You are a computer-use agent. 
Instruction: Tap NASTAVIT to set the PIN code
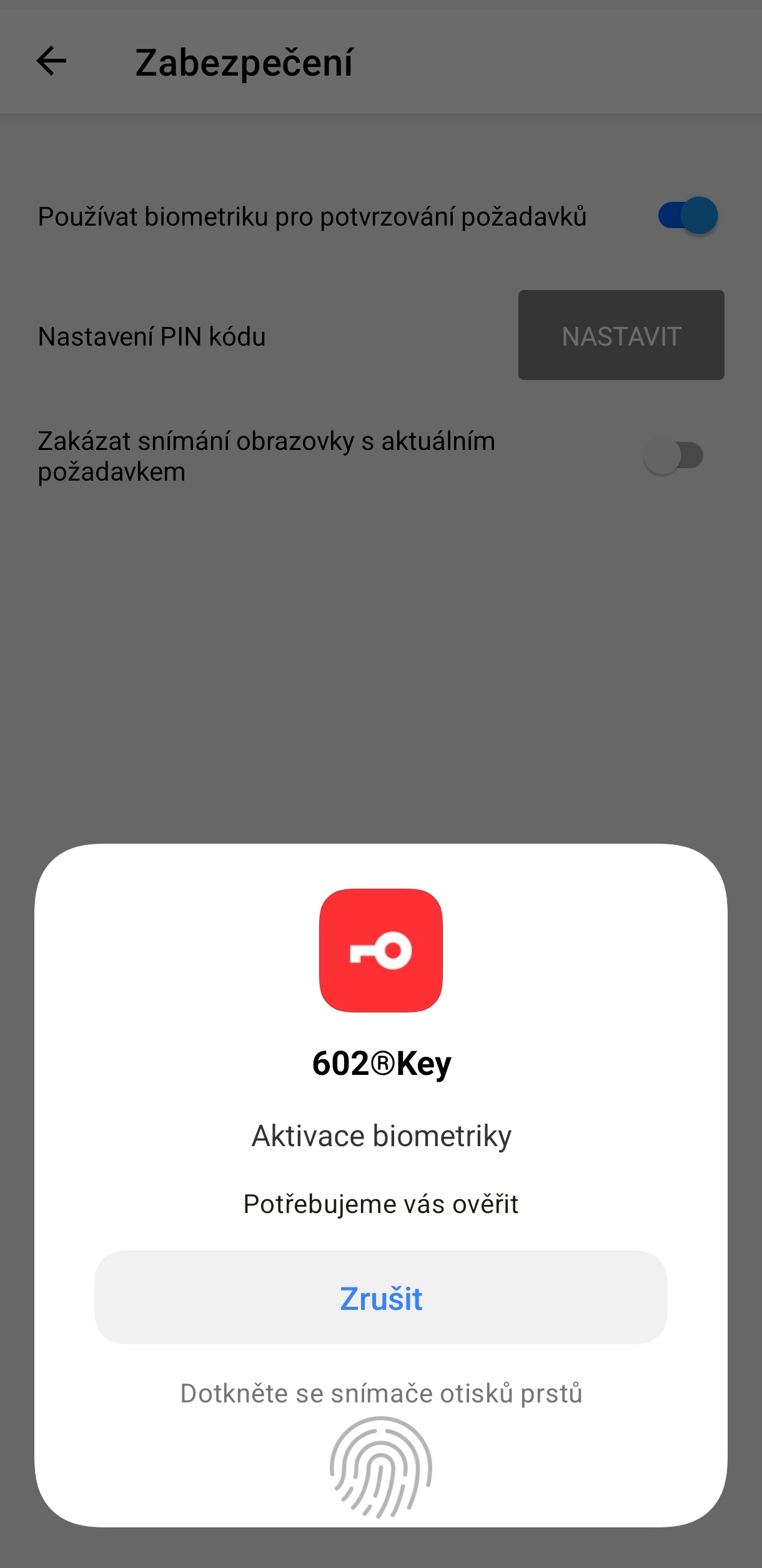tap(621, 335)
